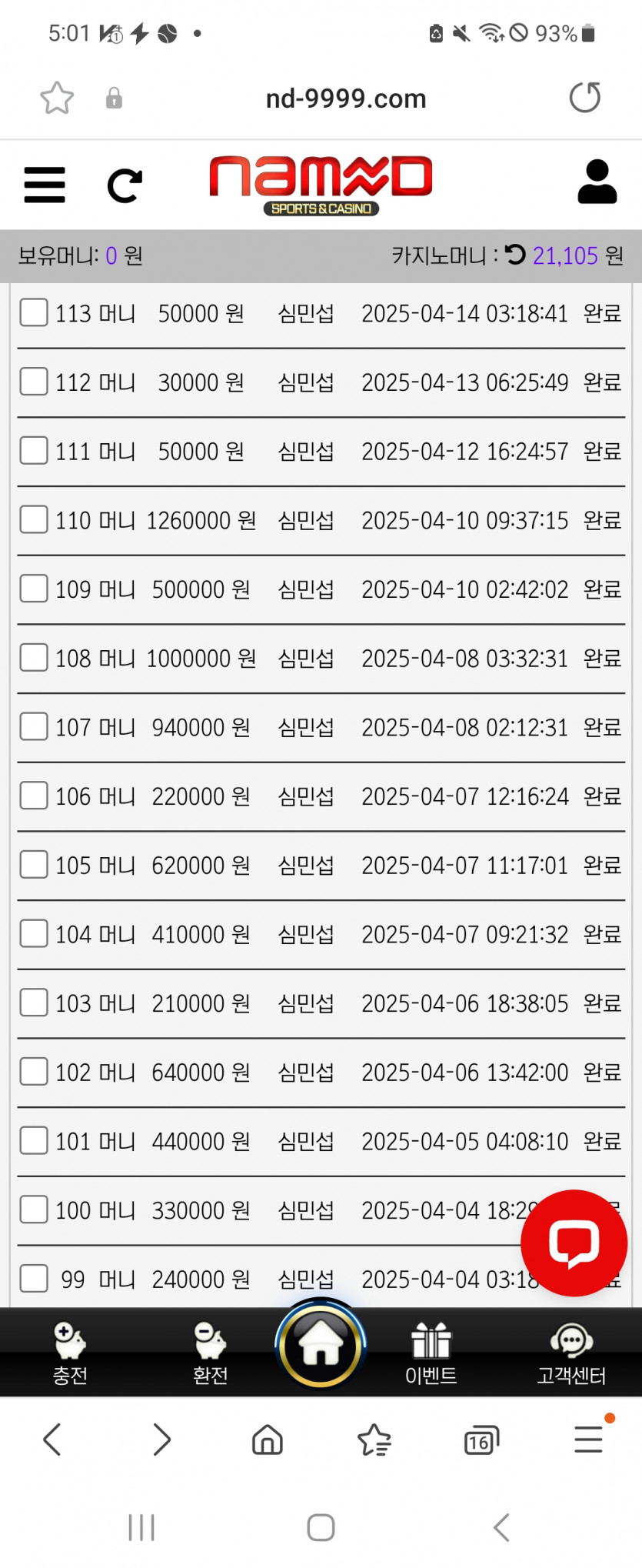Open the red live chat bubble

click(574, 1243)
